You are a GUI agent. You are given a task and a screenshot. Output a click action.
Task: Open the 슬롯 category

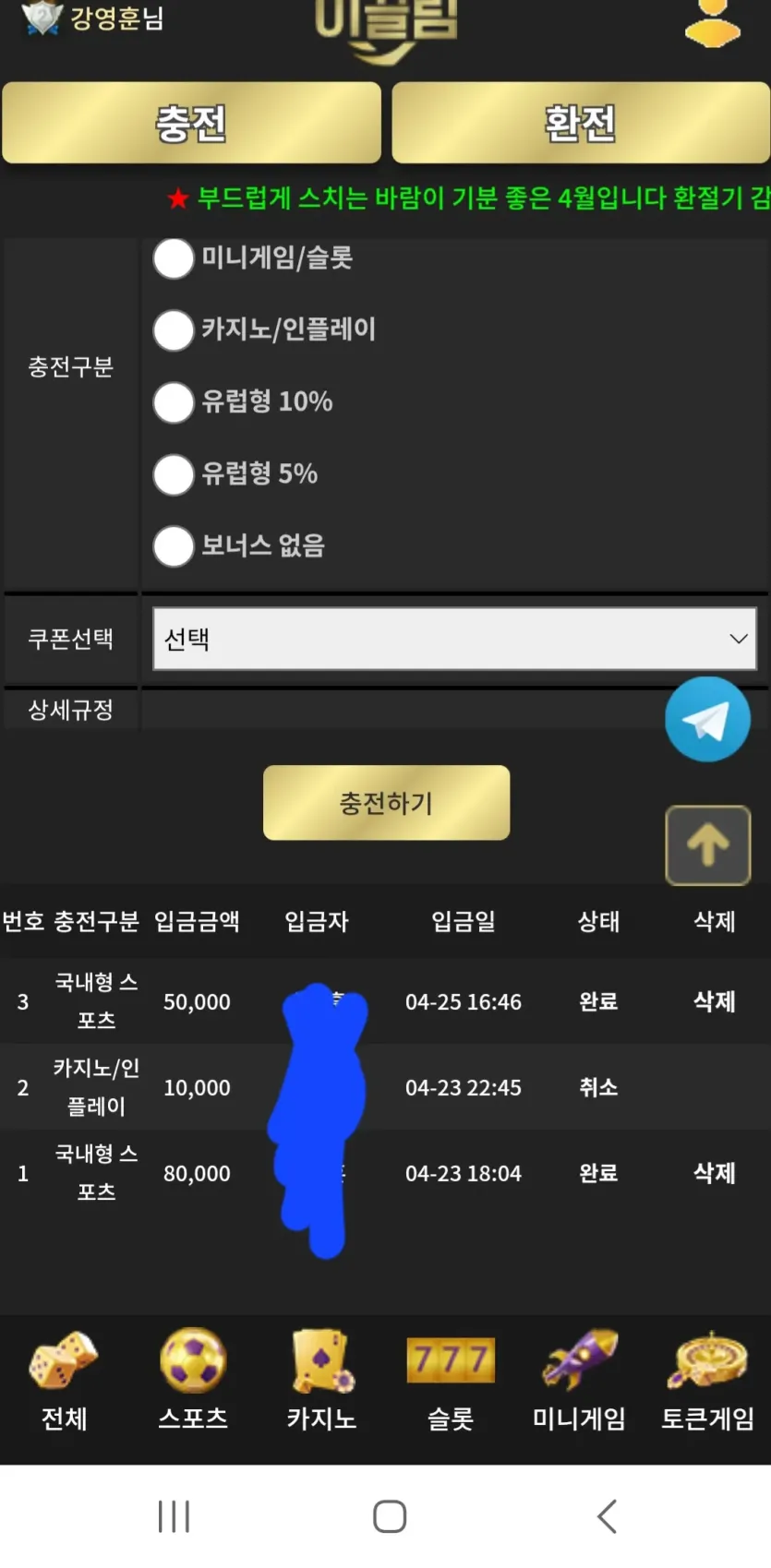pos(451,1380)
